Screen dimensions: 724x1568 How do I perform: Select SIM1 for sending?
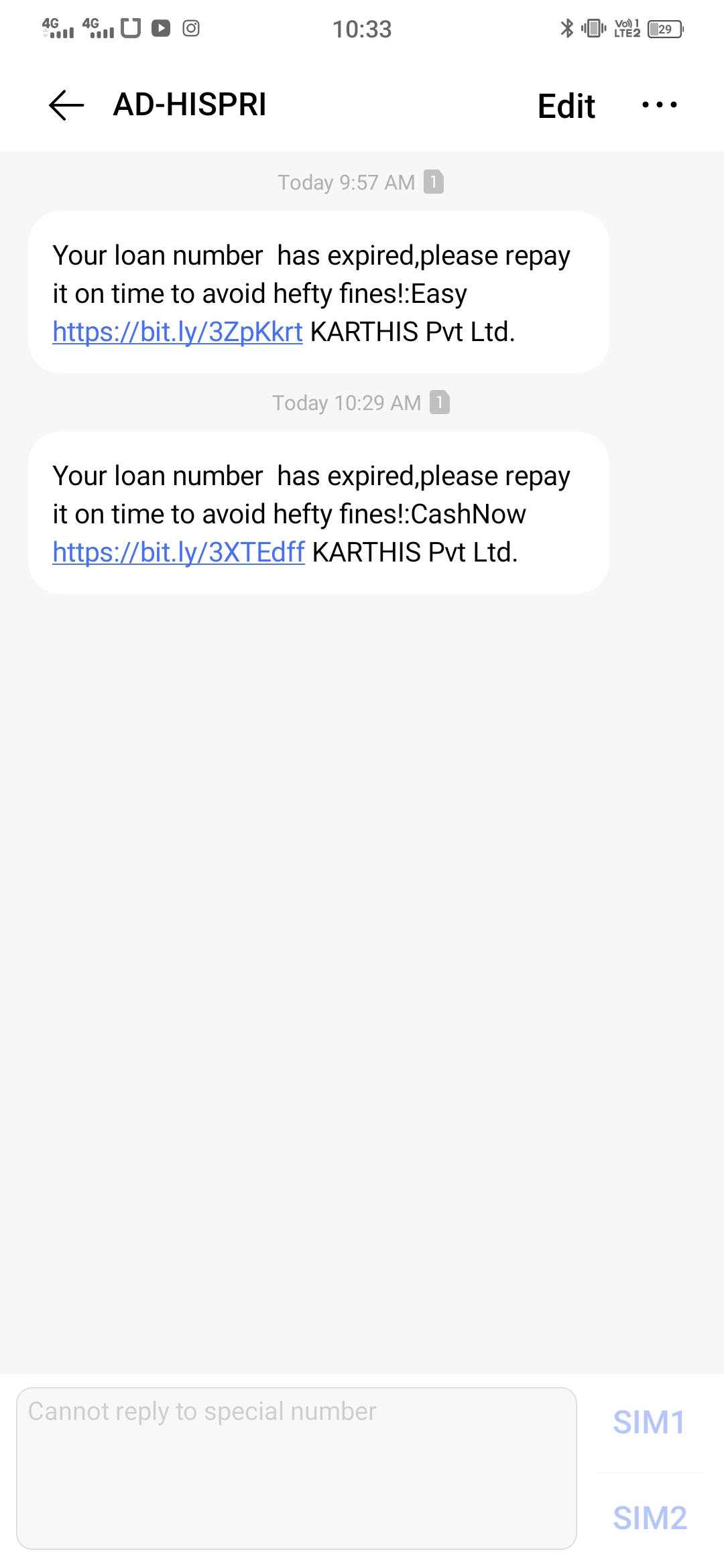(x=649, y=1422)
